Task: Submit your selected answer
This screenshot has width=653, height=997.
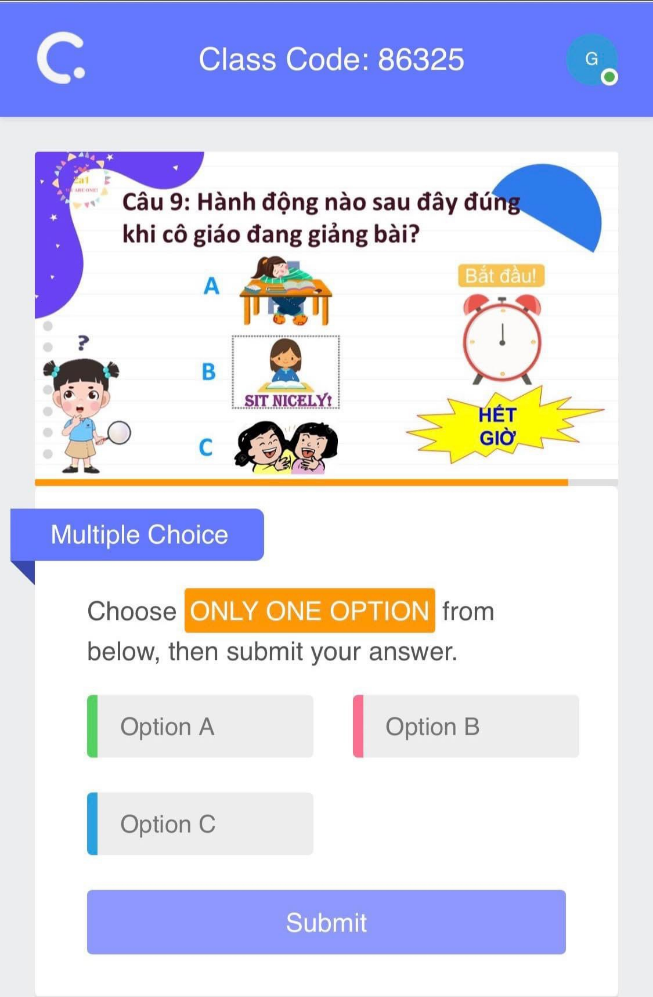Action: [326, 922]
